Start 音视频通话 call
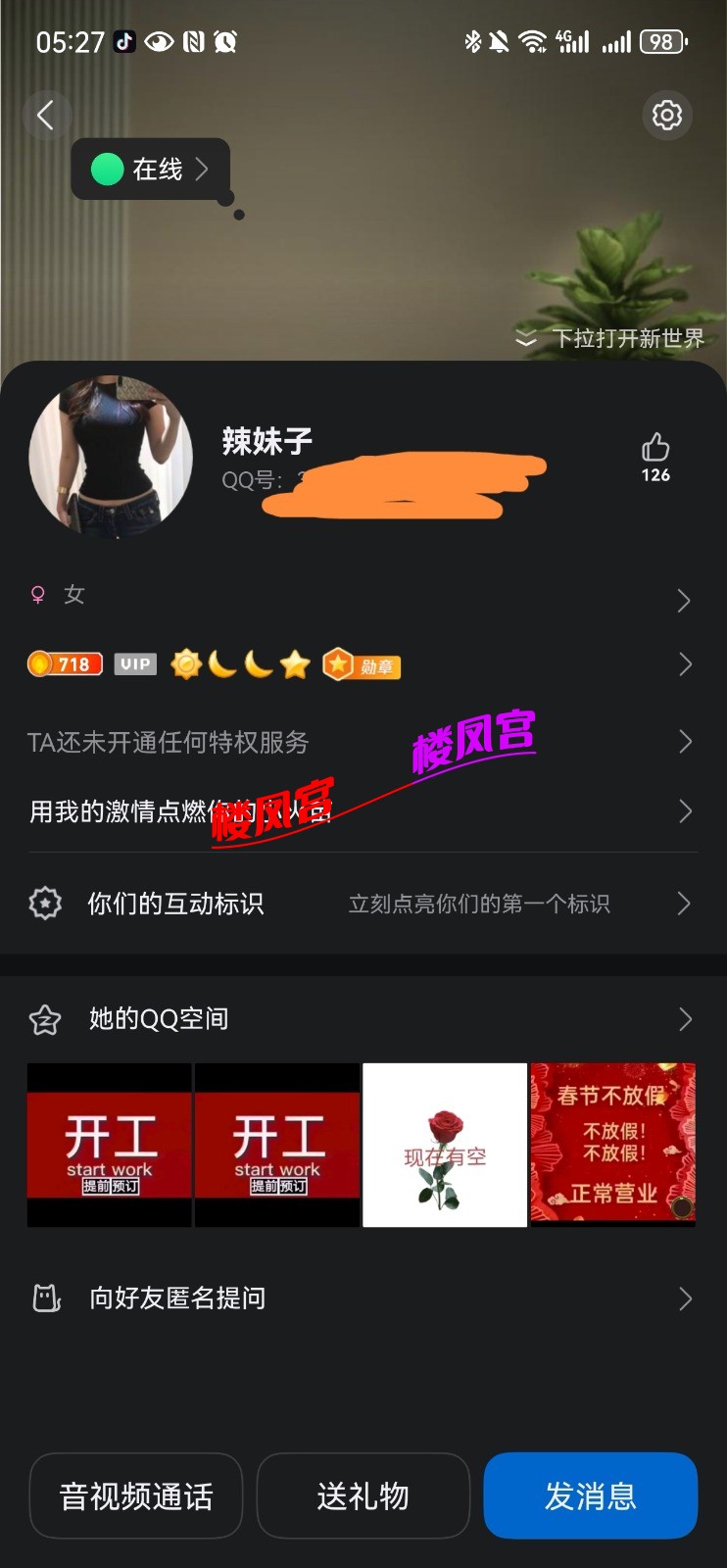727x1568 pixels. point(136,1495)
